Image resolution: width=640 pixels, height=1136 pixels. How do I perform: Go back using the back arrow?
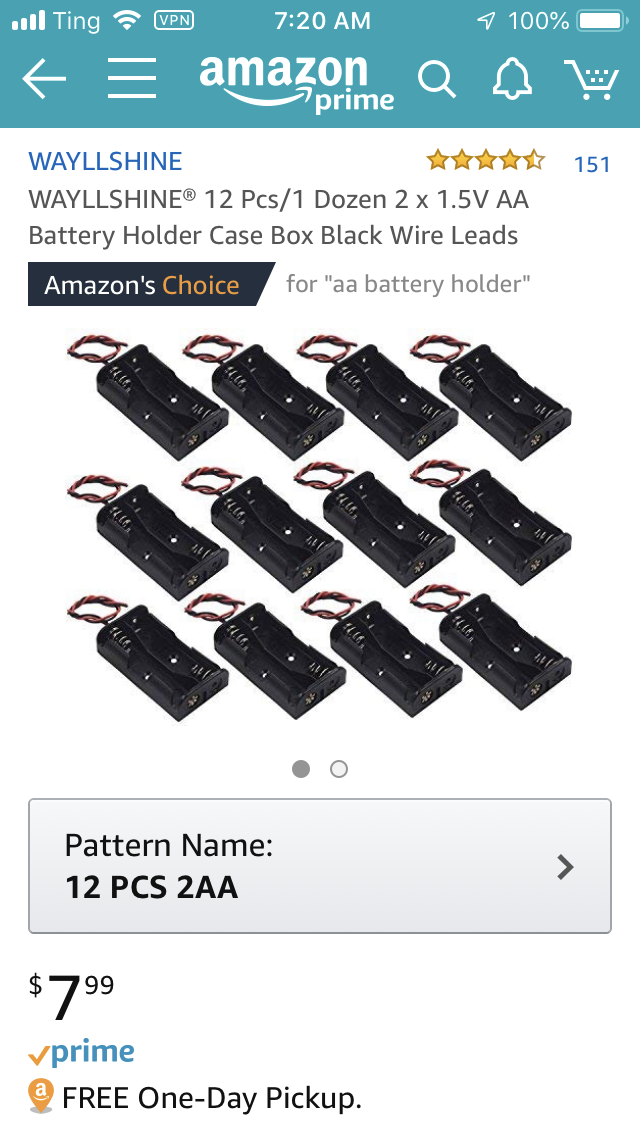(44, 79)
